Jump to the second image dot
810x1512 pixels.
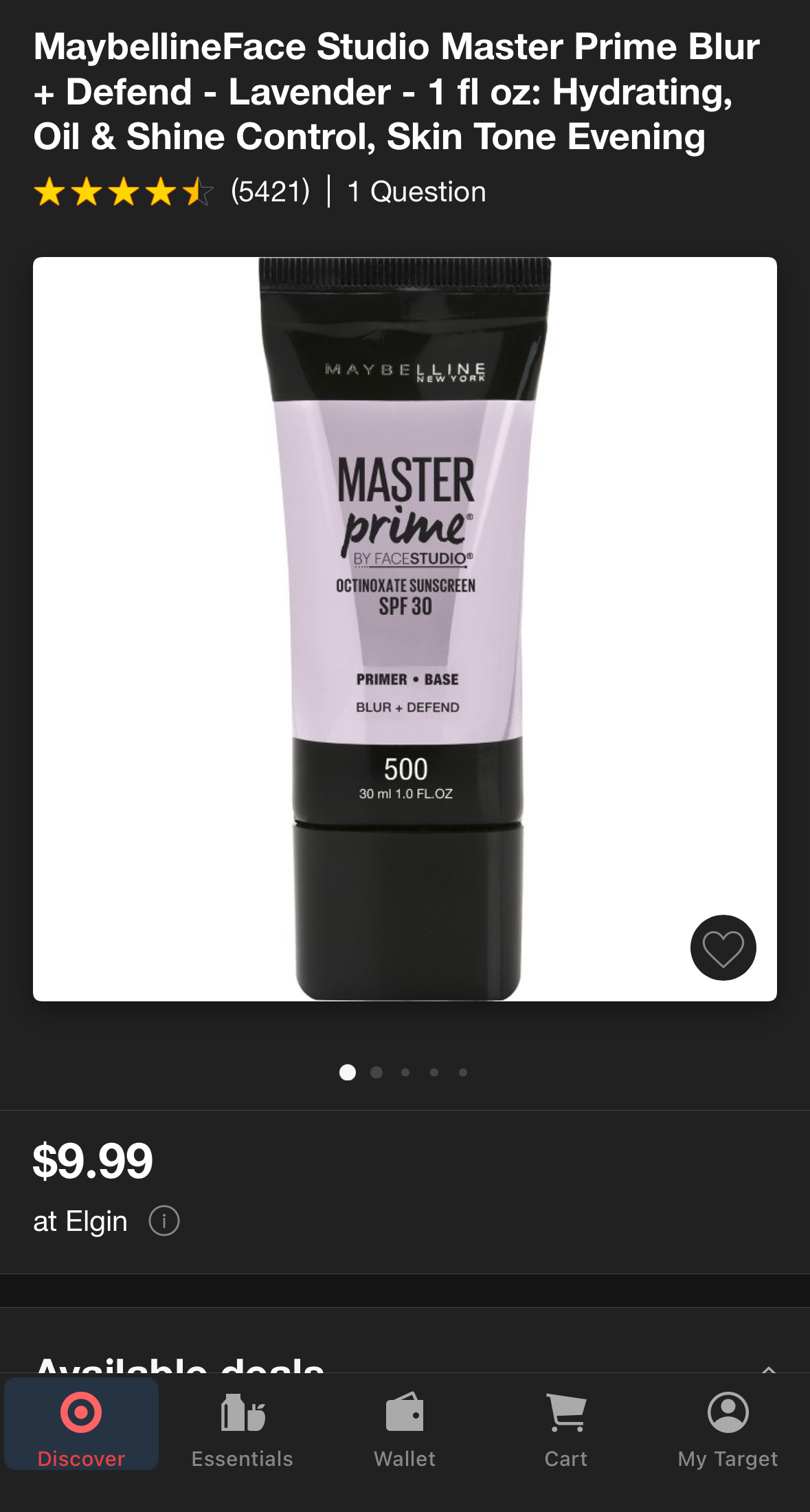[x=376, y=1072]
